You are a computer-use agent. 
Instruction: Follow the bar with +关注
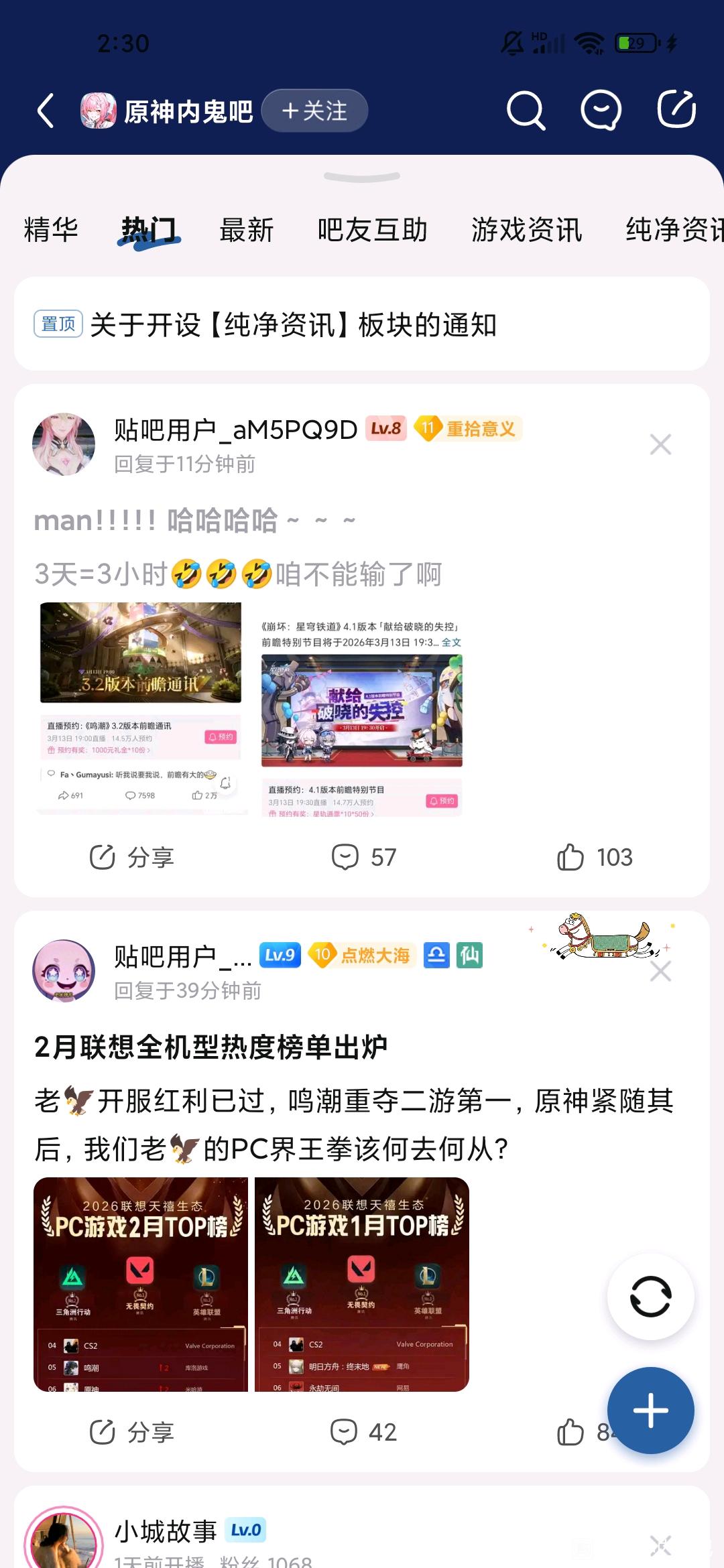pyautogui.click(x=314, y=111)
